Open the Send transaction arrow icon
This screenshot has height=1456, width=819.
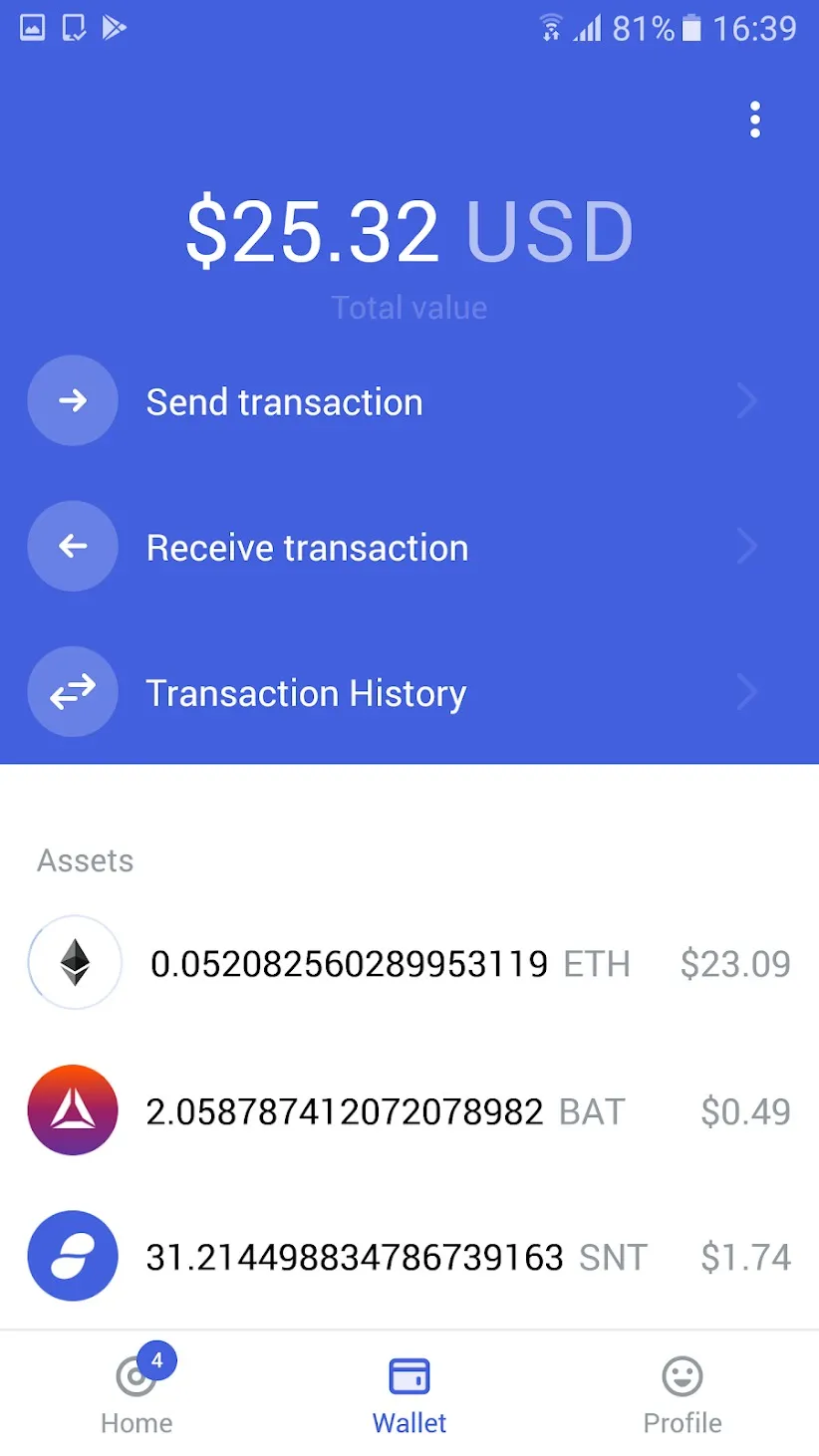(73, 400)
